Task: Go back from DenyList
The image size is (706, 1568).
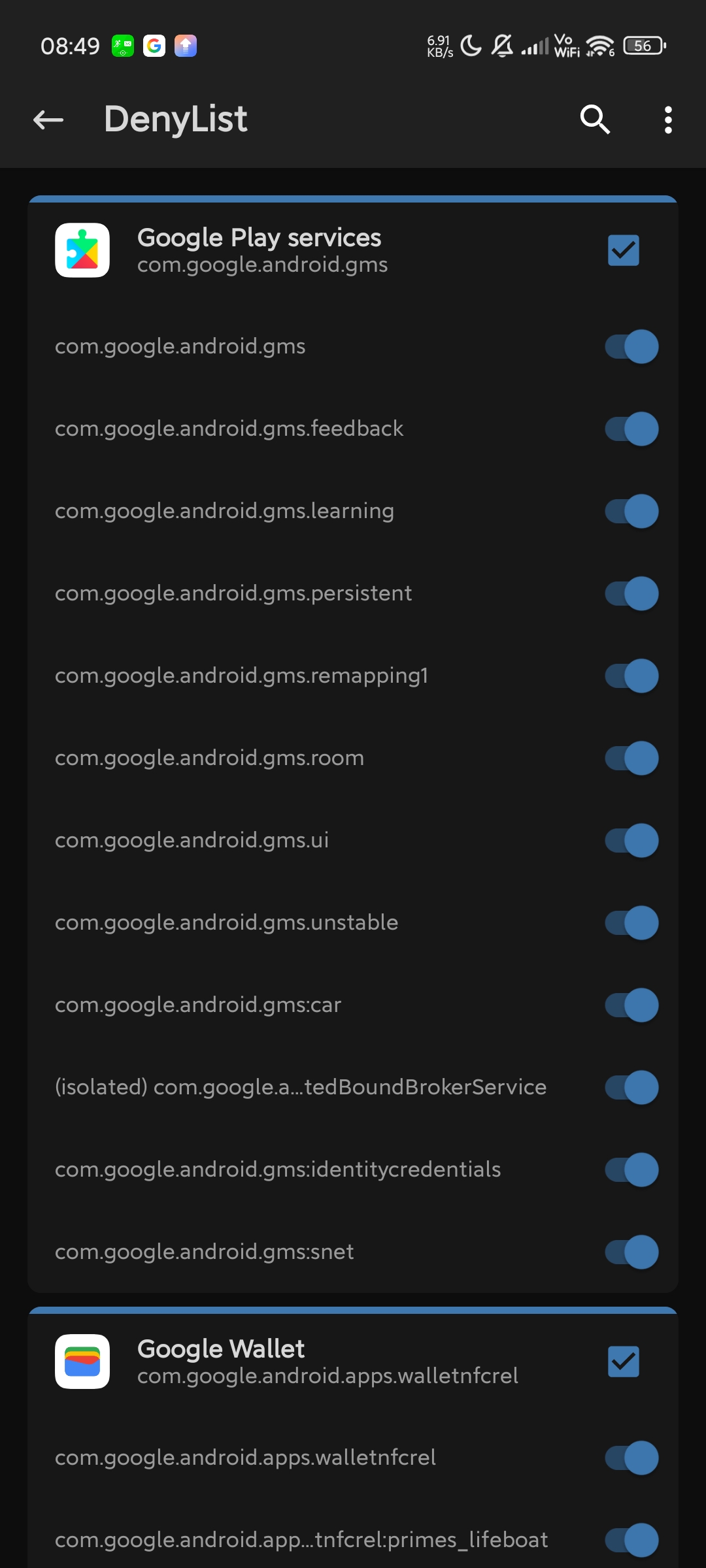Action: coord(48,120)
